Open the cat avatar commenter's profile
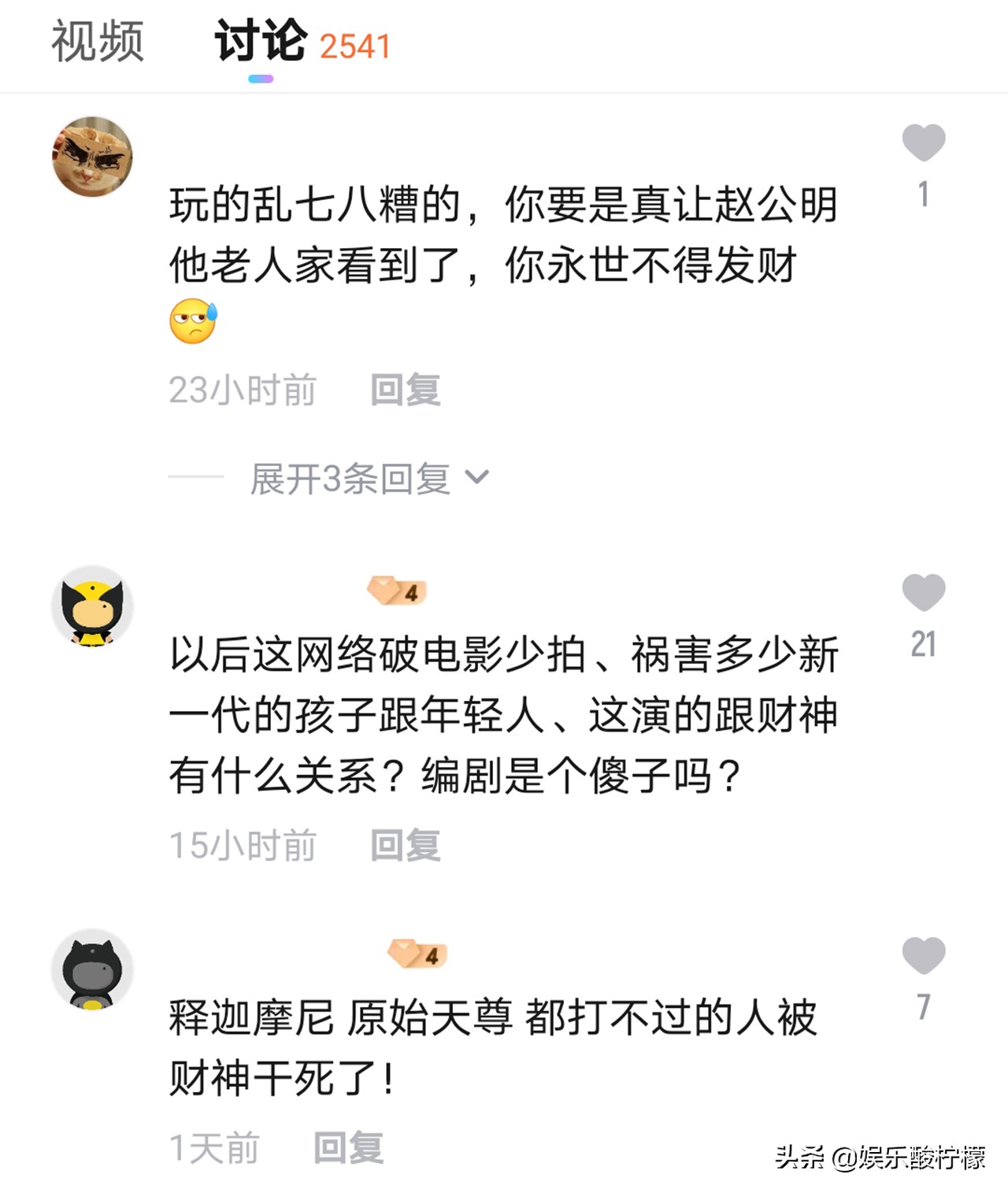The height and width of the screenshot is (1193, 1008). [92, 157]
